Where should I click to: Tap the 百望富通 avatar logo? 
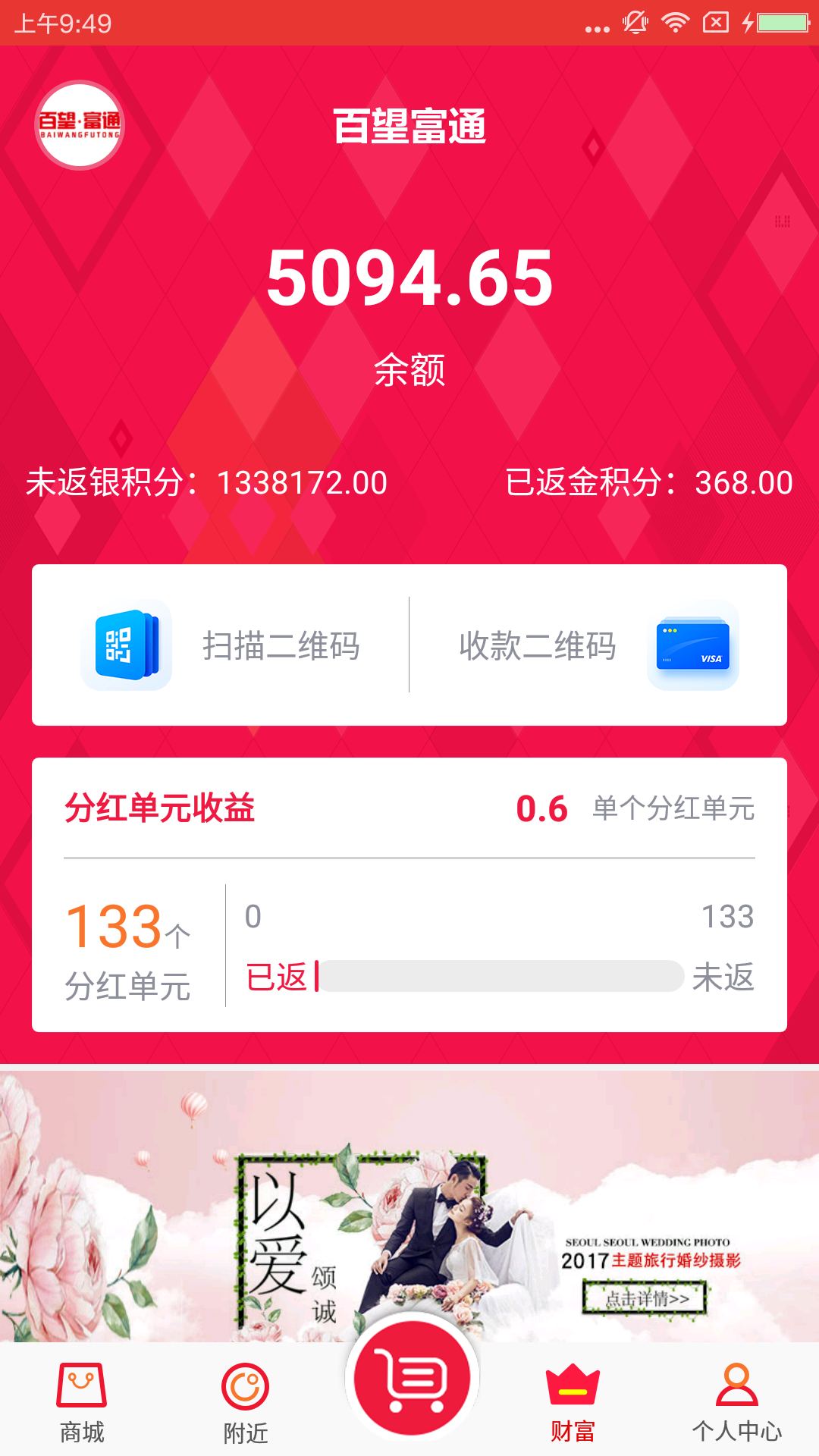coord(80,125)
